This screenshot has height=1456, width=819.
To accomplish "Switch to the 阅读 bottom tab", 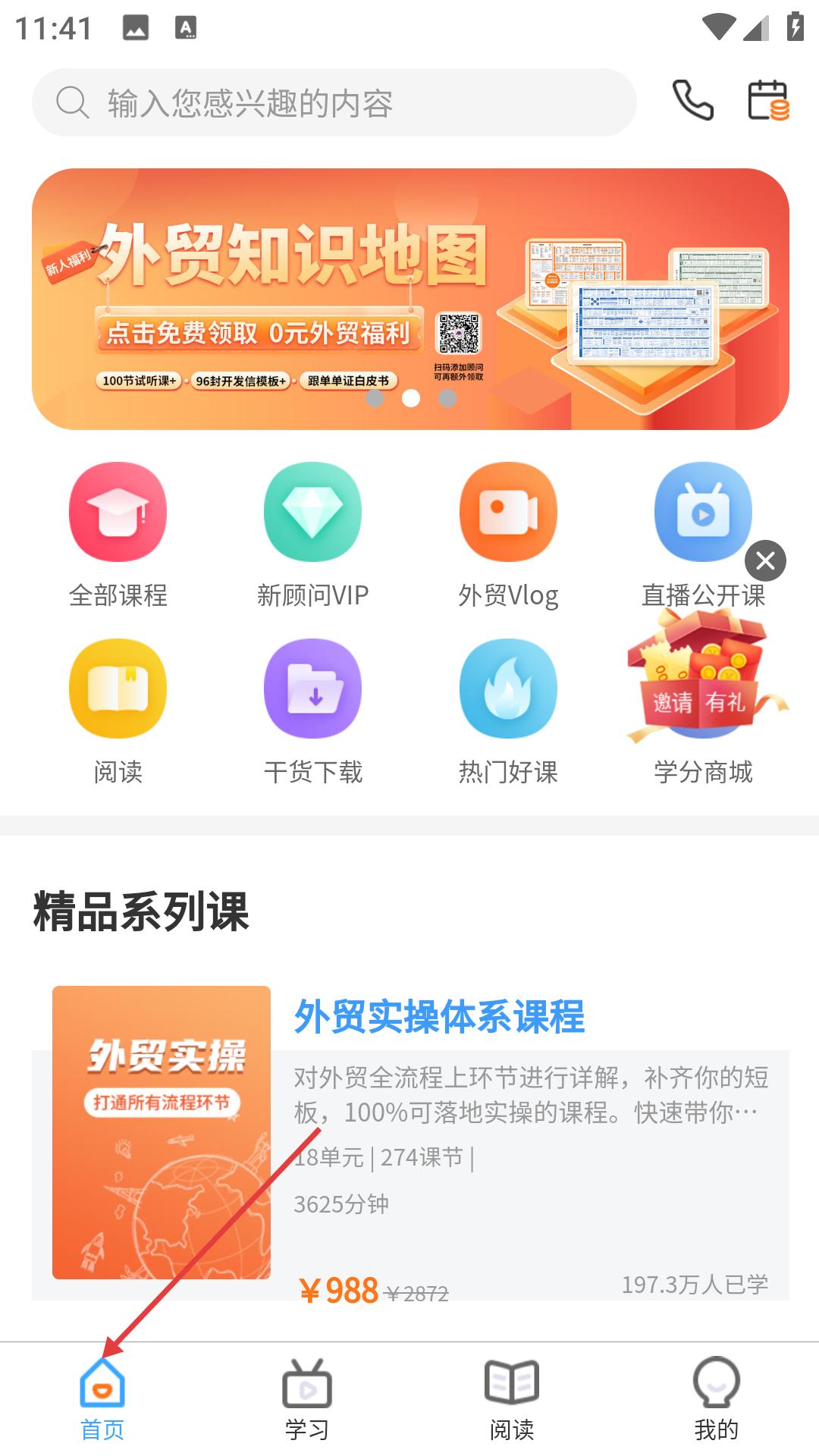I will (512, 1400).
